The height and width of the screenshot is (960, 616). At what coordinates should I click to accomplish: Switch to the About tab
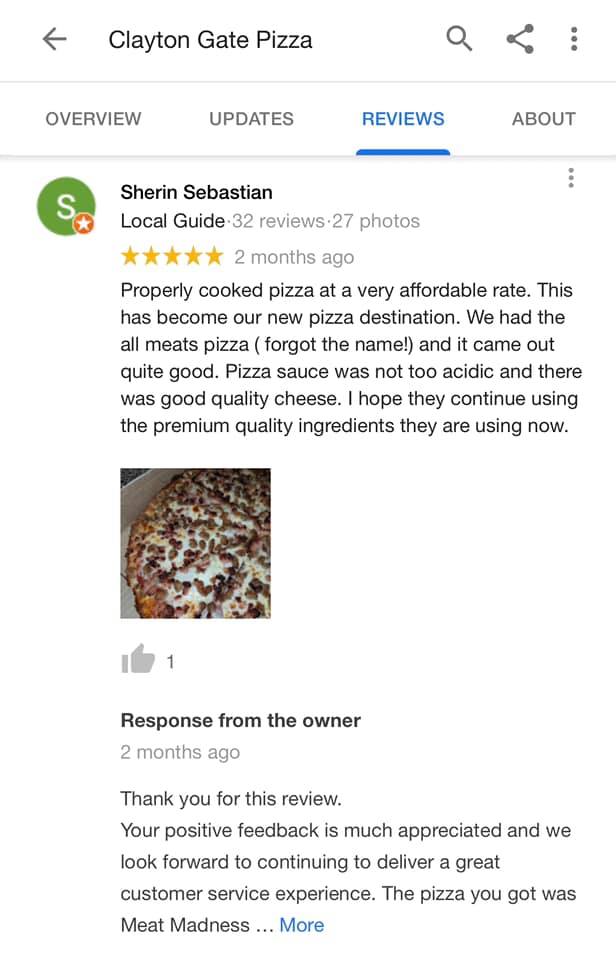click(x=543, y=119)
